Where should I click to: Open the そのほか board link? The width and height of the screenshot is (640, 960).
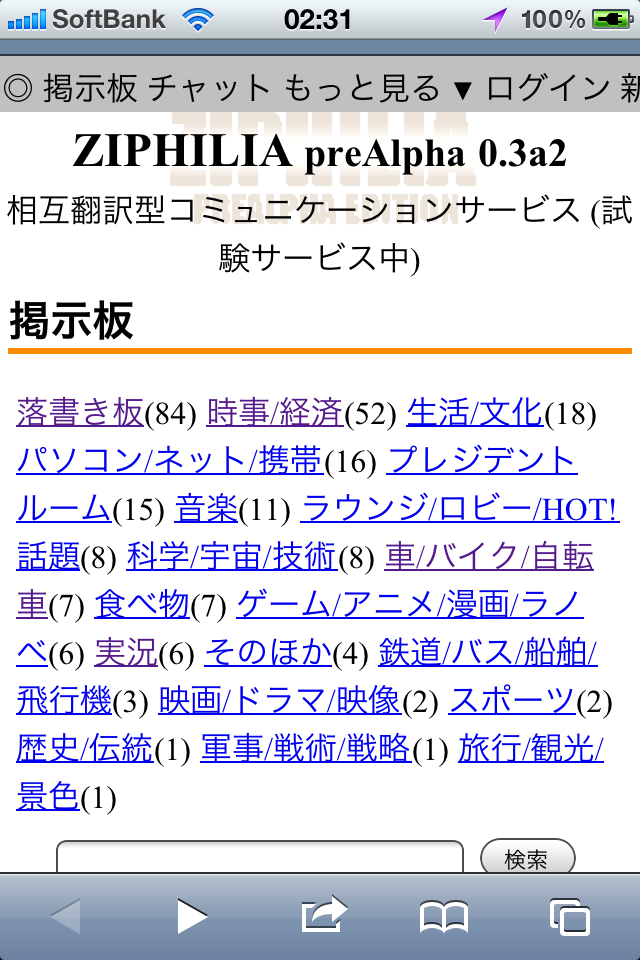point(267,652)
